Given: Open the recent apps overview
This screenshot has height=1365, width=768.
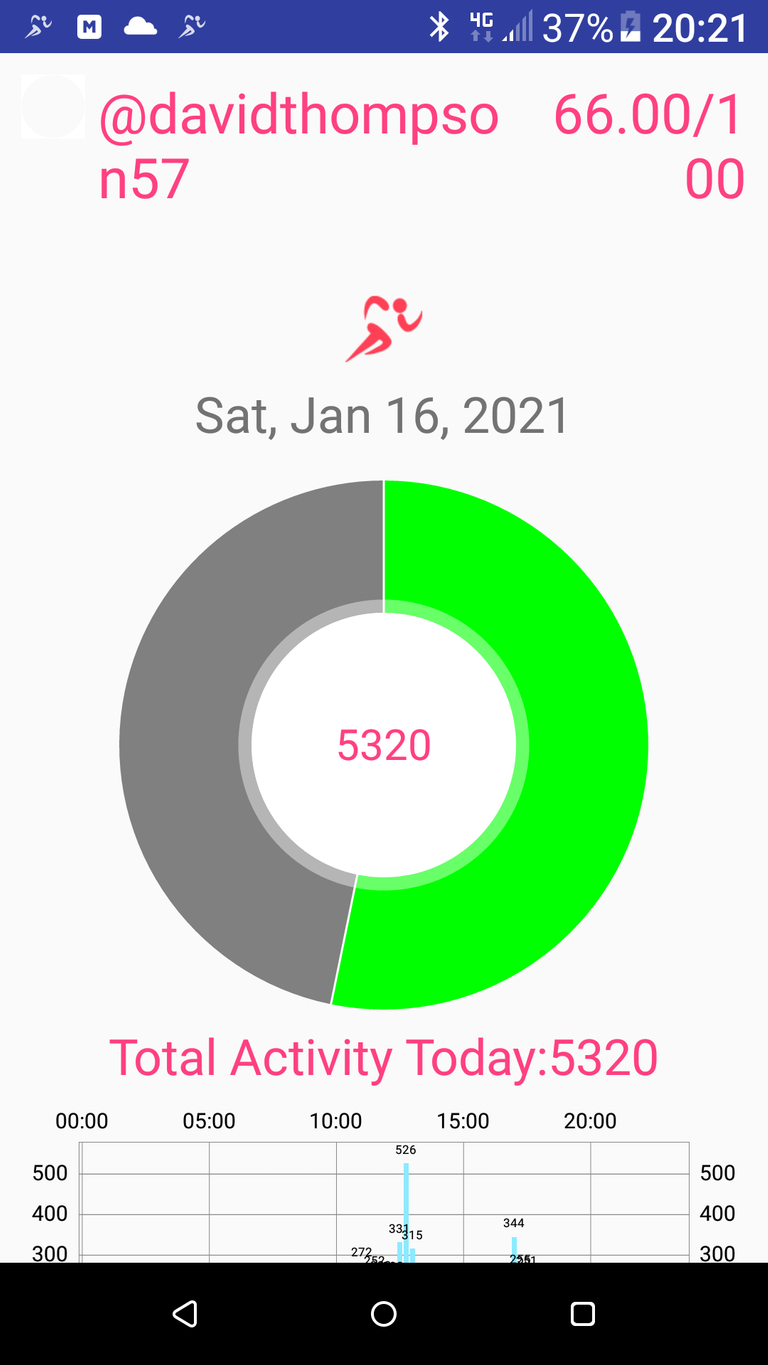Looking at the screenshot, I should 582,1313.
